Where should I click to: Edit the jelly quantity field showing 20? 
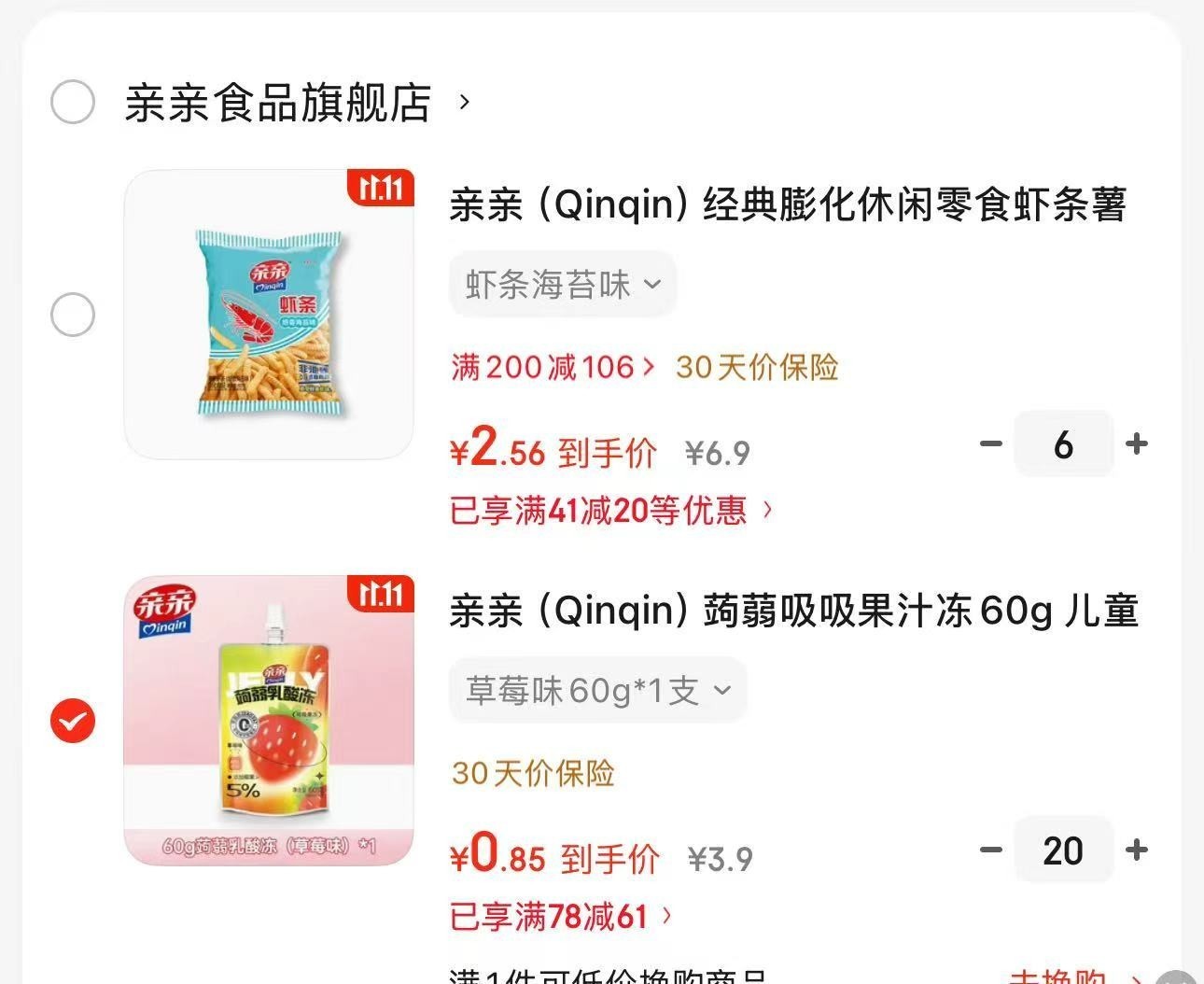point(1063,850)
